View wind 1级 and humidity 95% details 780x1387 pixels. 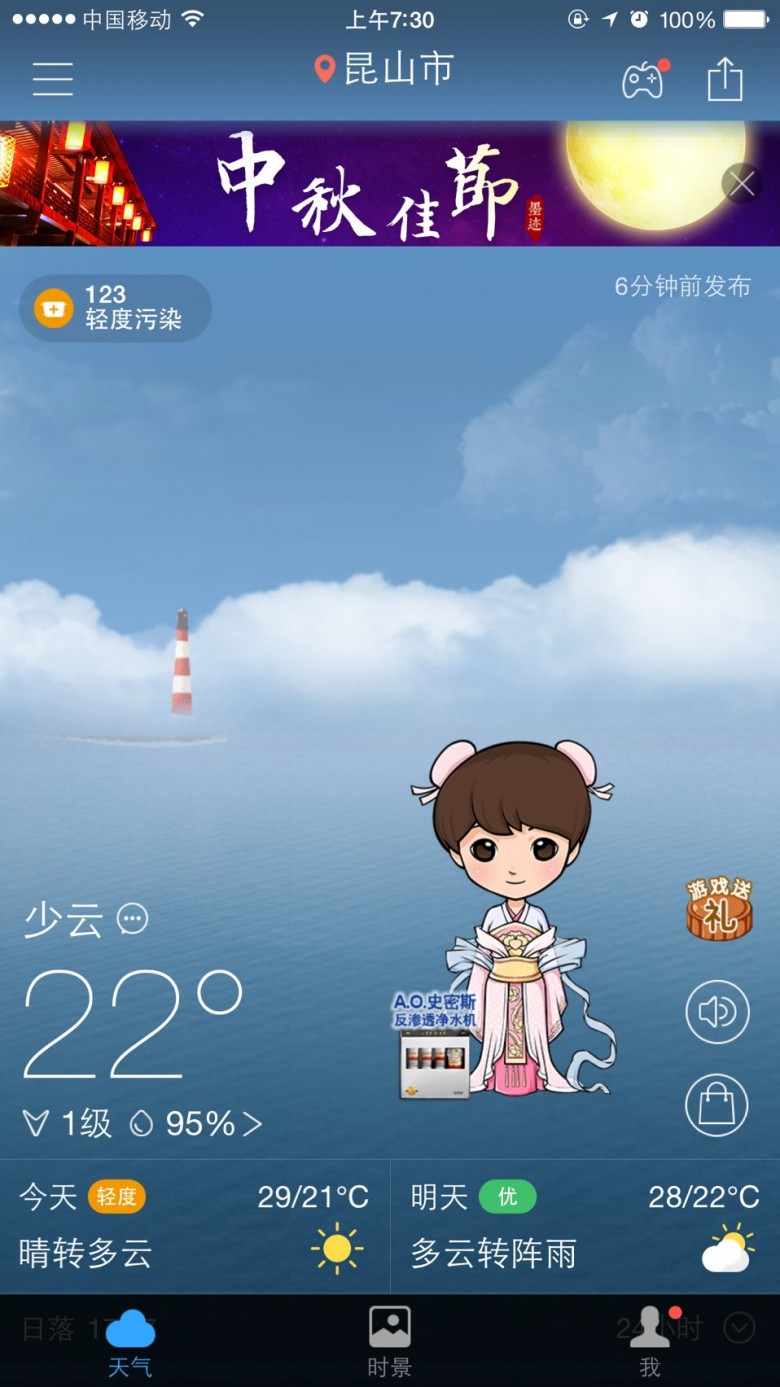(143, 1124)
